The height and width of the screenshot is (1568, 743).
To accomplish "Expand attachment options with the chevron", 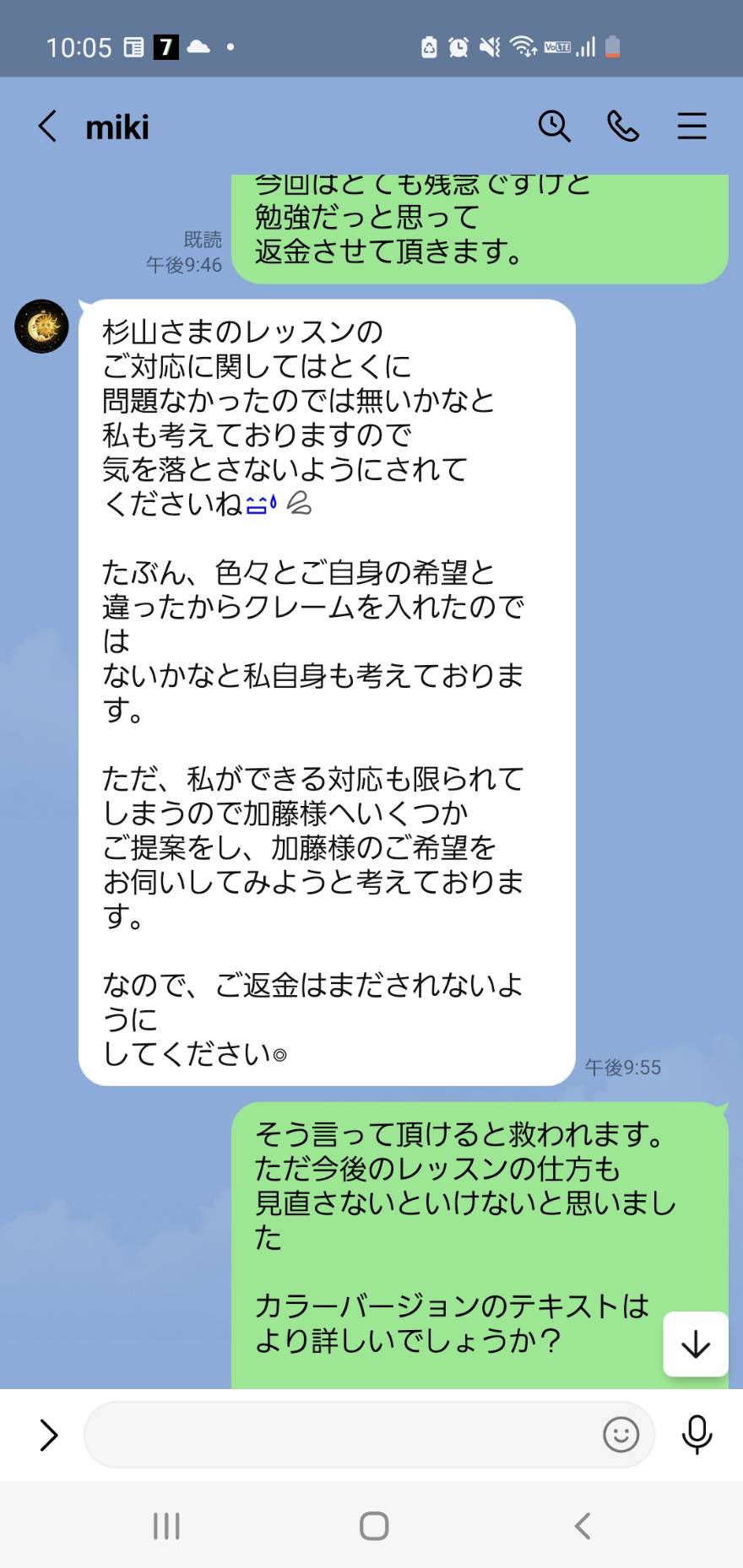I will (49, 1435).
